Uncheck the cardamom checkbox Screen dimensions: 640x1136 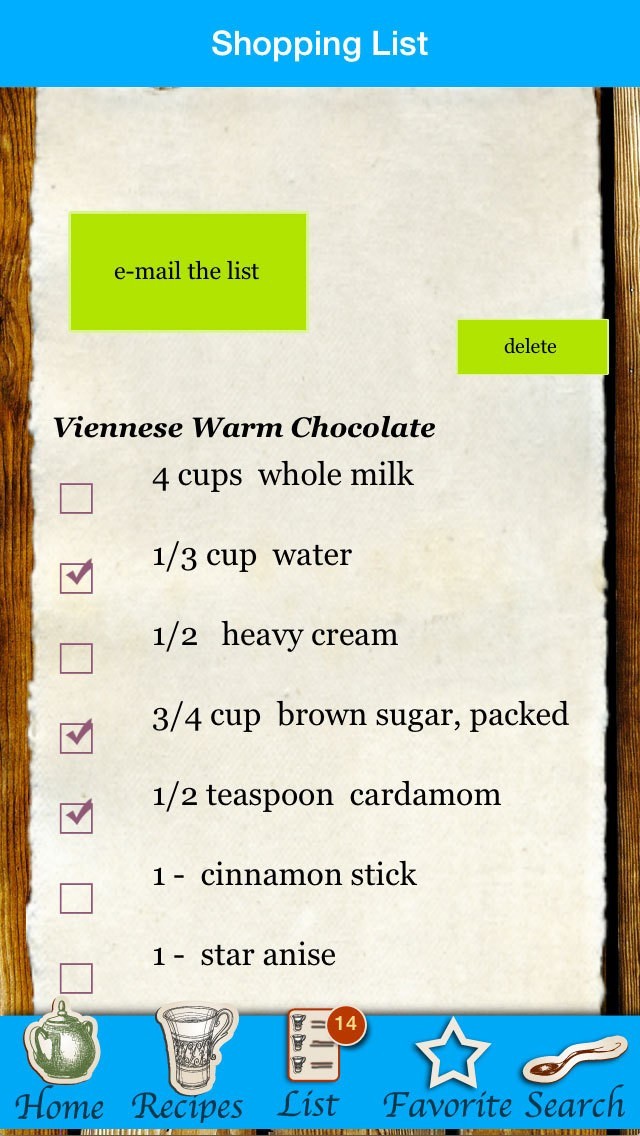(x=77, y=817)
